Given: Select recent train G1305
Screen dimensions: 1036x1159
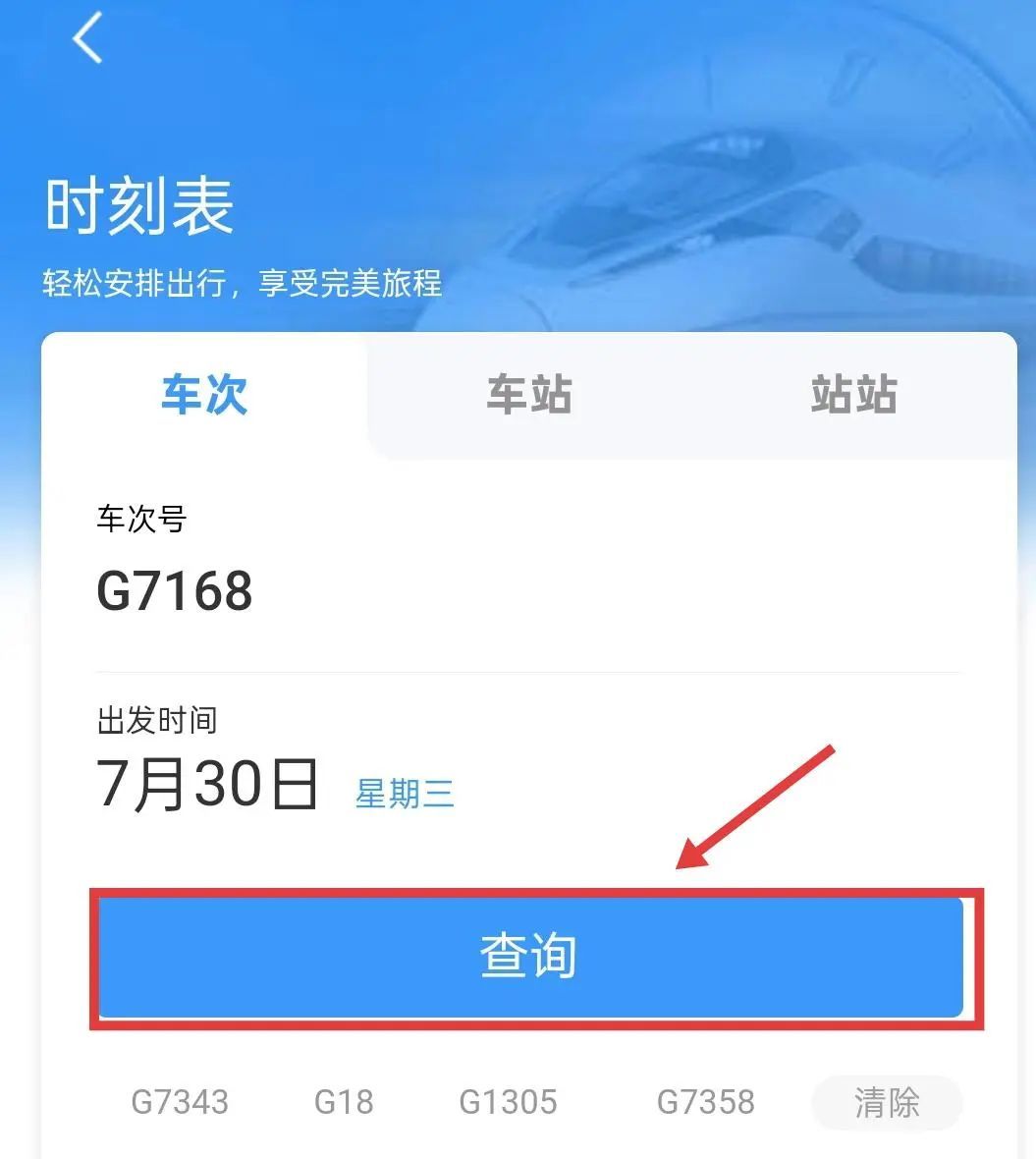Looking at the screenshot, I should [x=508, y=1102].
